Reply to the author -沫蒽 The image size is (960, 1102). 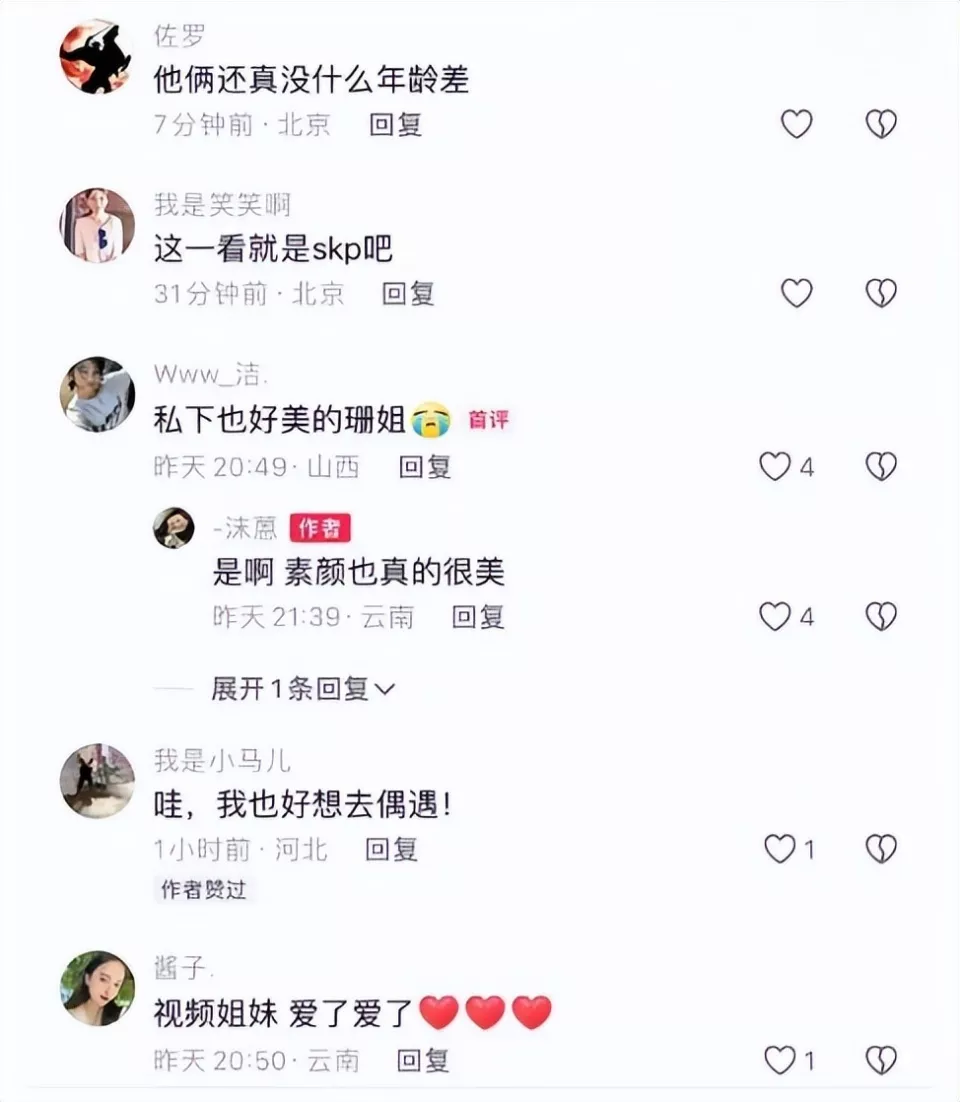(x=478, y=617)
